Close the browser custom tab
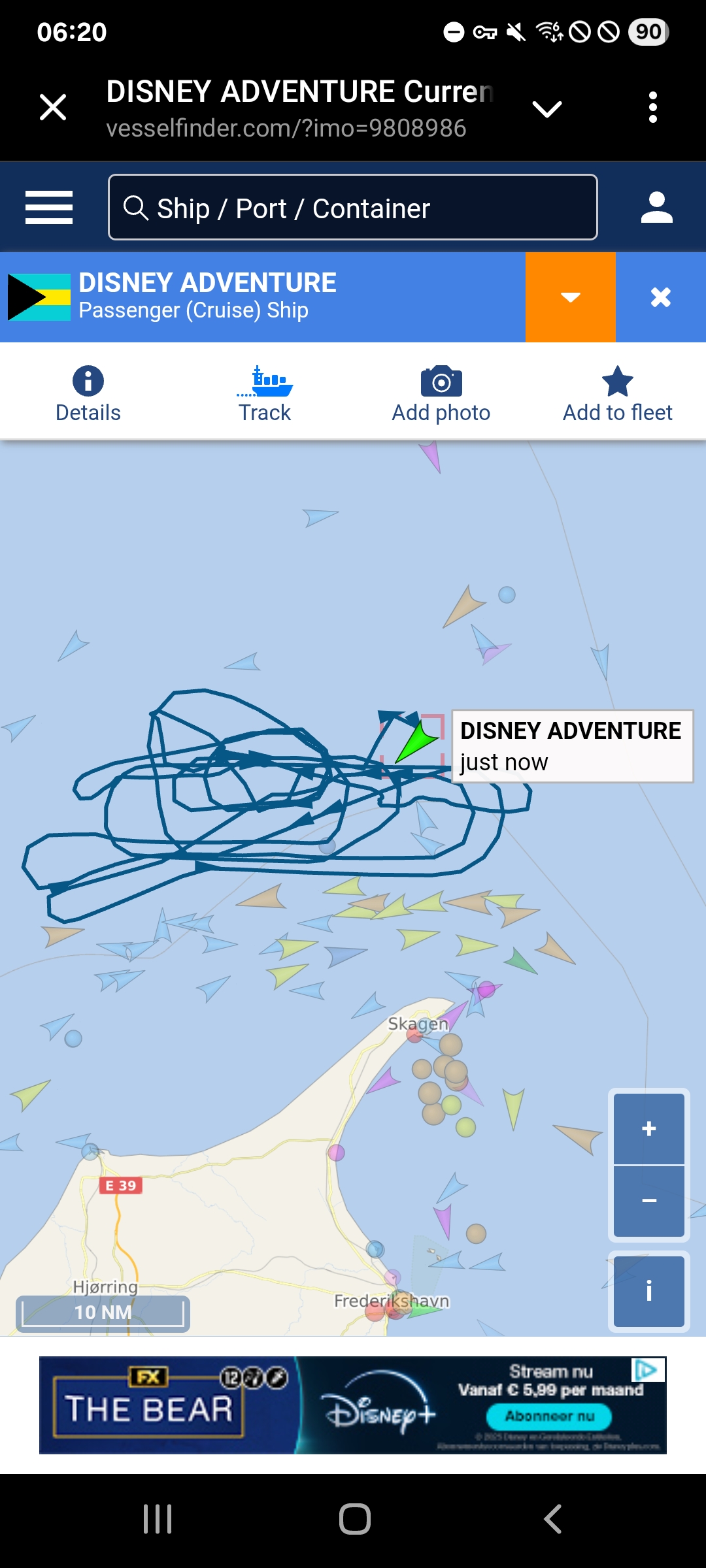The image size is (706, 1568). pyautogui.click(x=53, y=107)
